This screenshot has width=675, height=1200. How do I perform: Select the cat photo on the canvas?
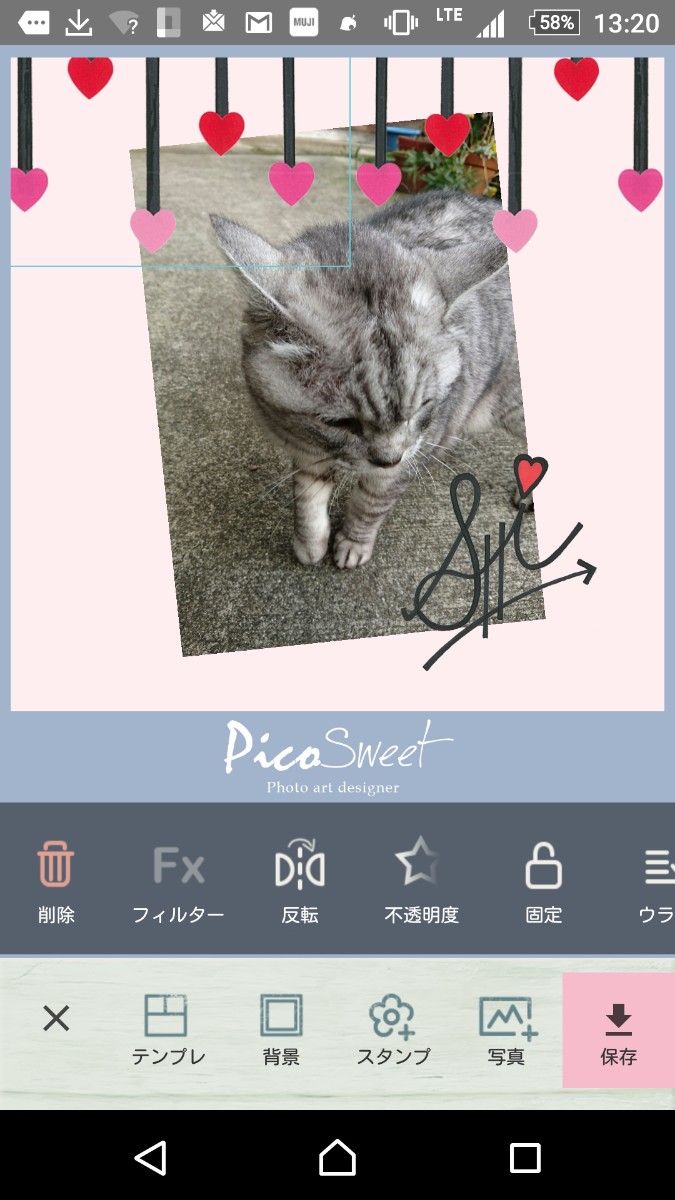330,400
